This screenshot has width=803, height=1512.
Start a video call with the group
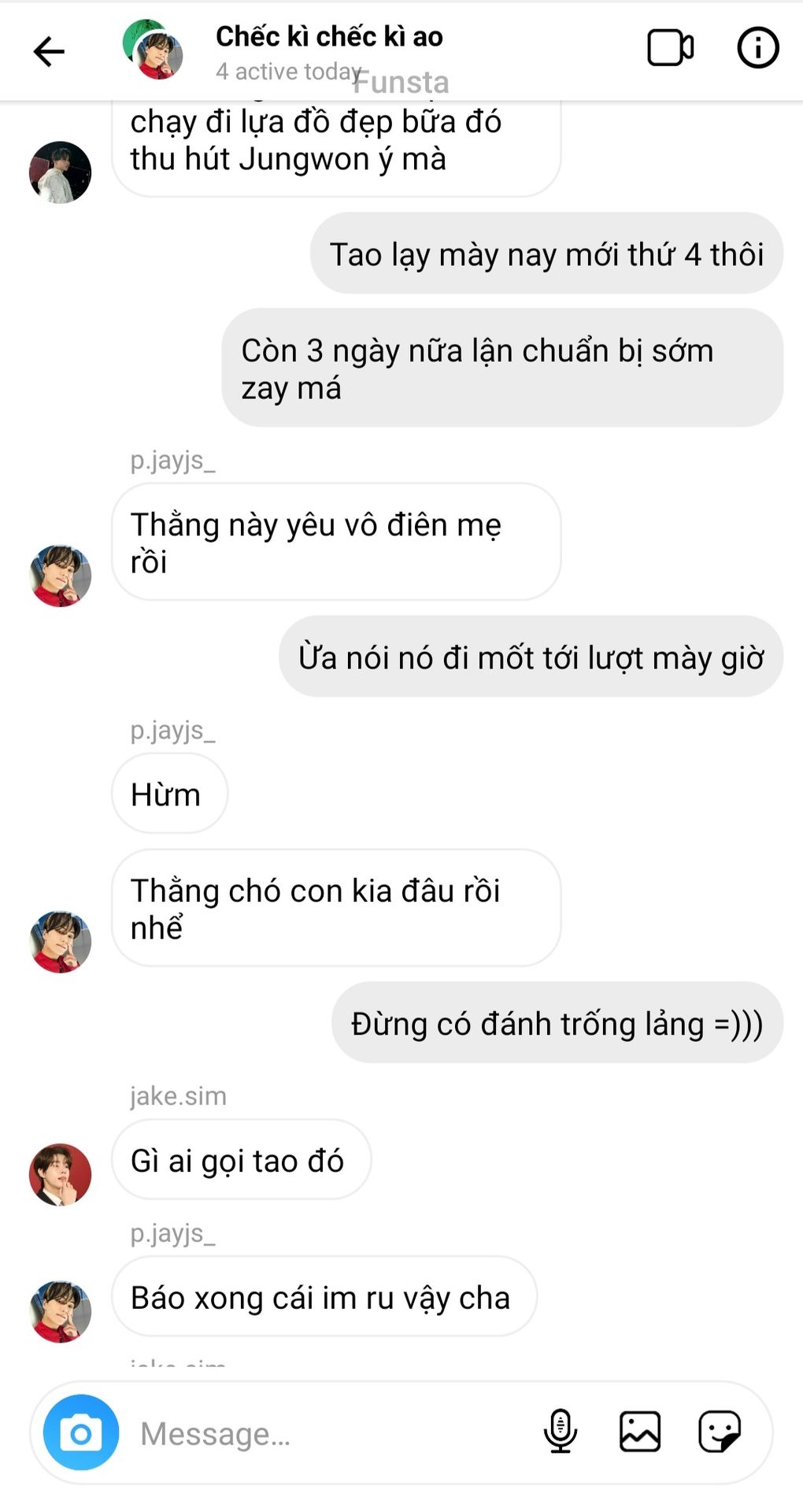tap(670, 48)
